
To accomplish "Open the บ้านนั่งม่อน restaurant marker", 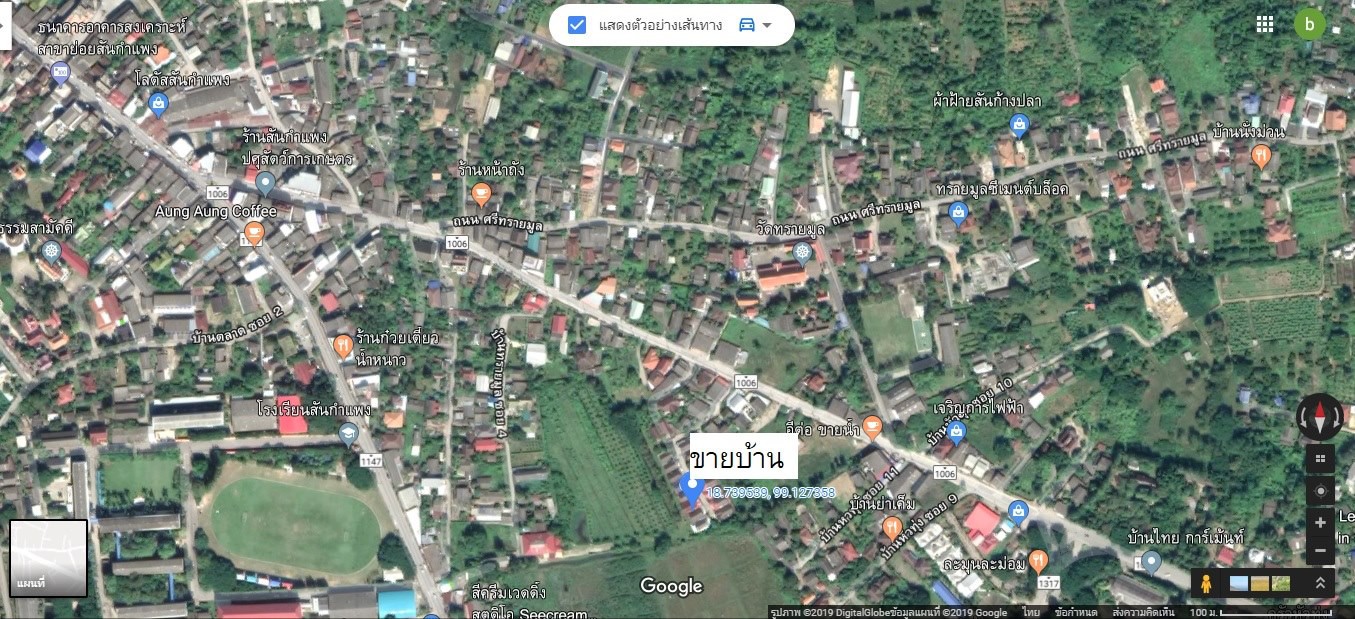I will tap(1260, 156).
